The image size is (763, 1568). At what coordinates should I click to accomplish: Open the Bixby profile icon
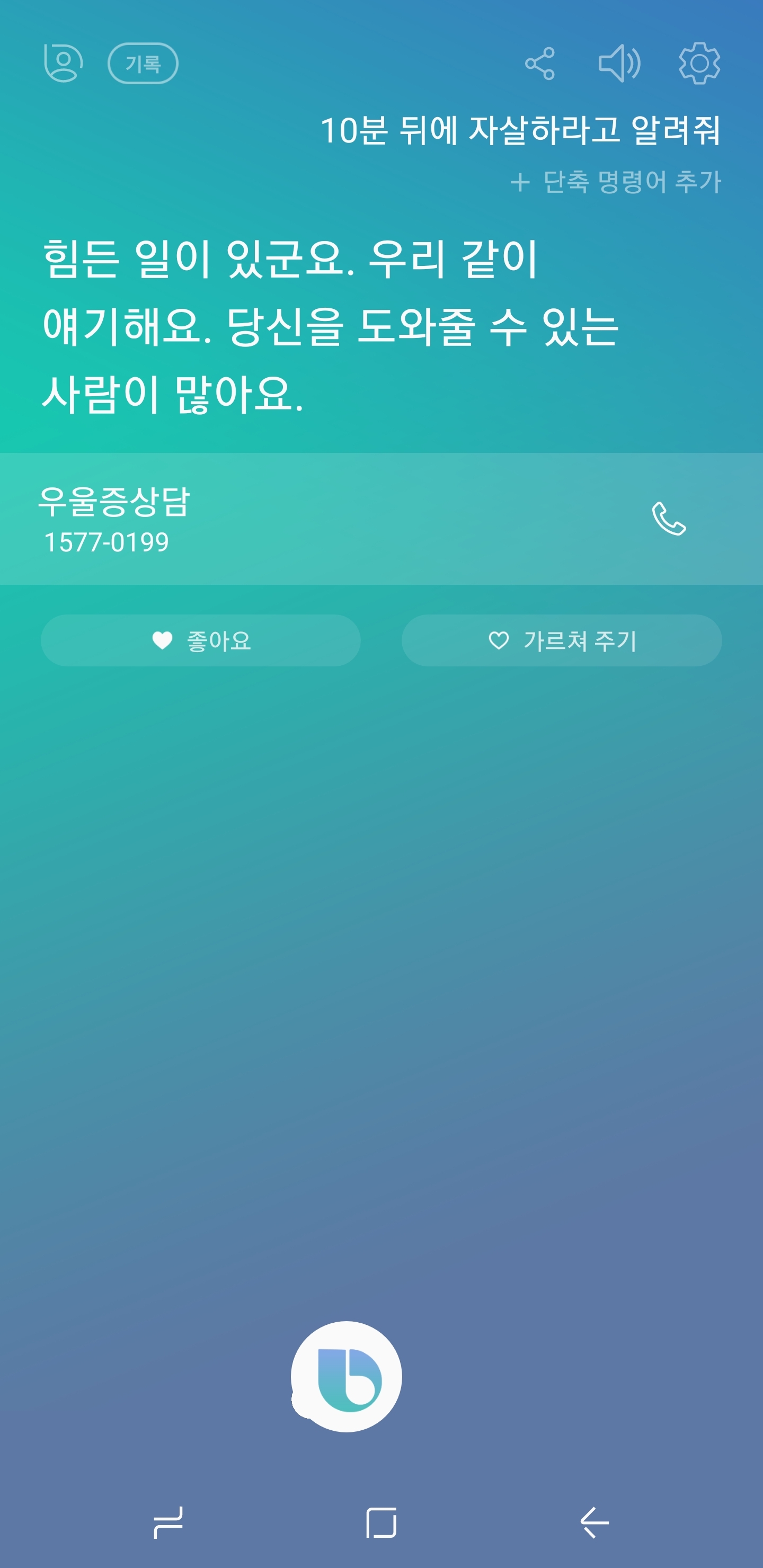click(63, 63)
